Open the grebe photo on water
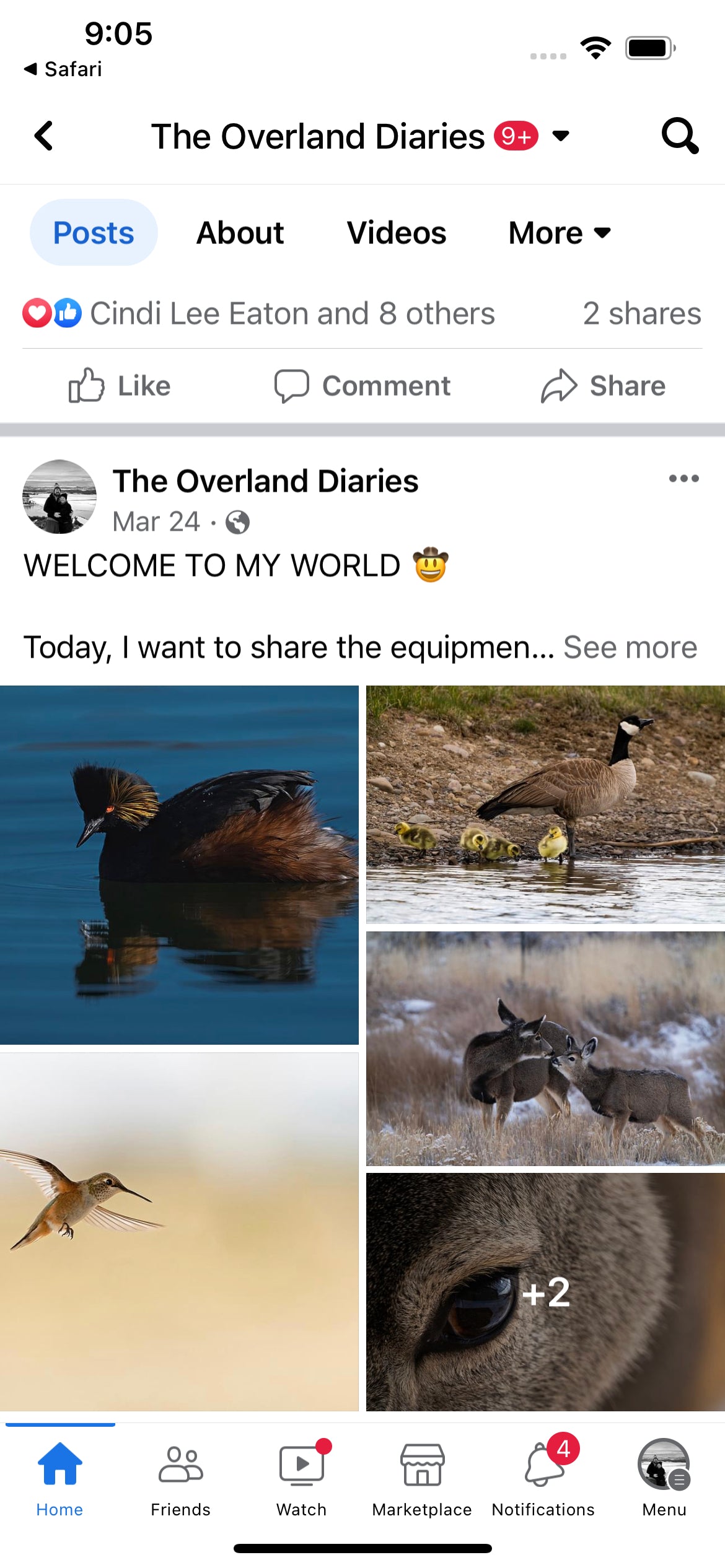Image resolution: width=725 pixels, height=1568 pixels. [179, 865]
